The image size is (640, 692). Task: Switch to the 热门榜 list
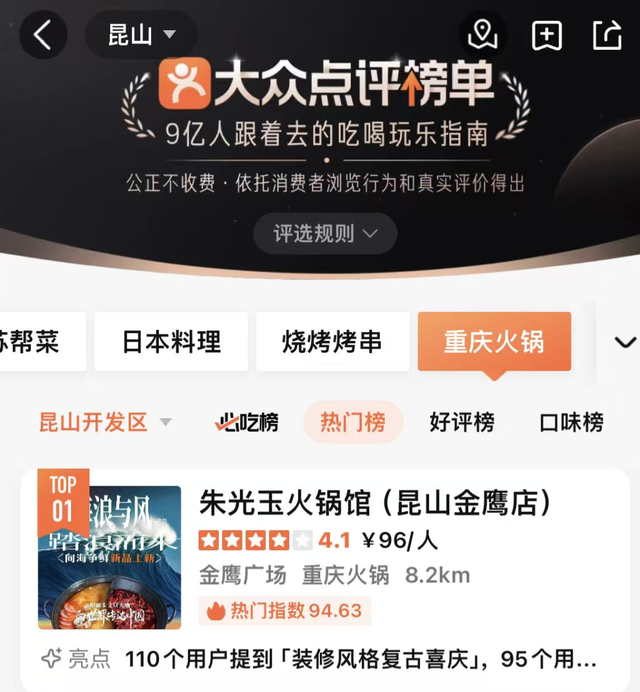pyautogui.click(x=353, y=422)
